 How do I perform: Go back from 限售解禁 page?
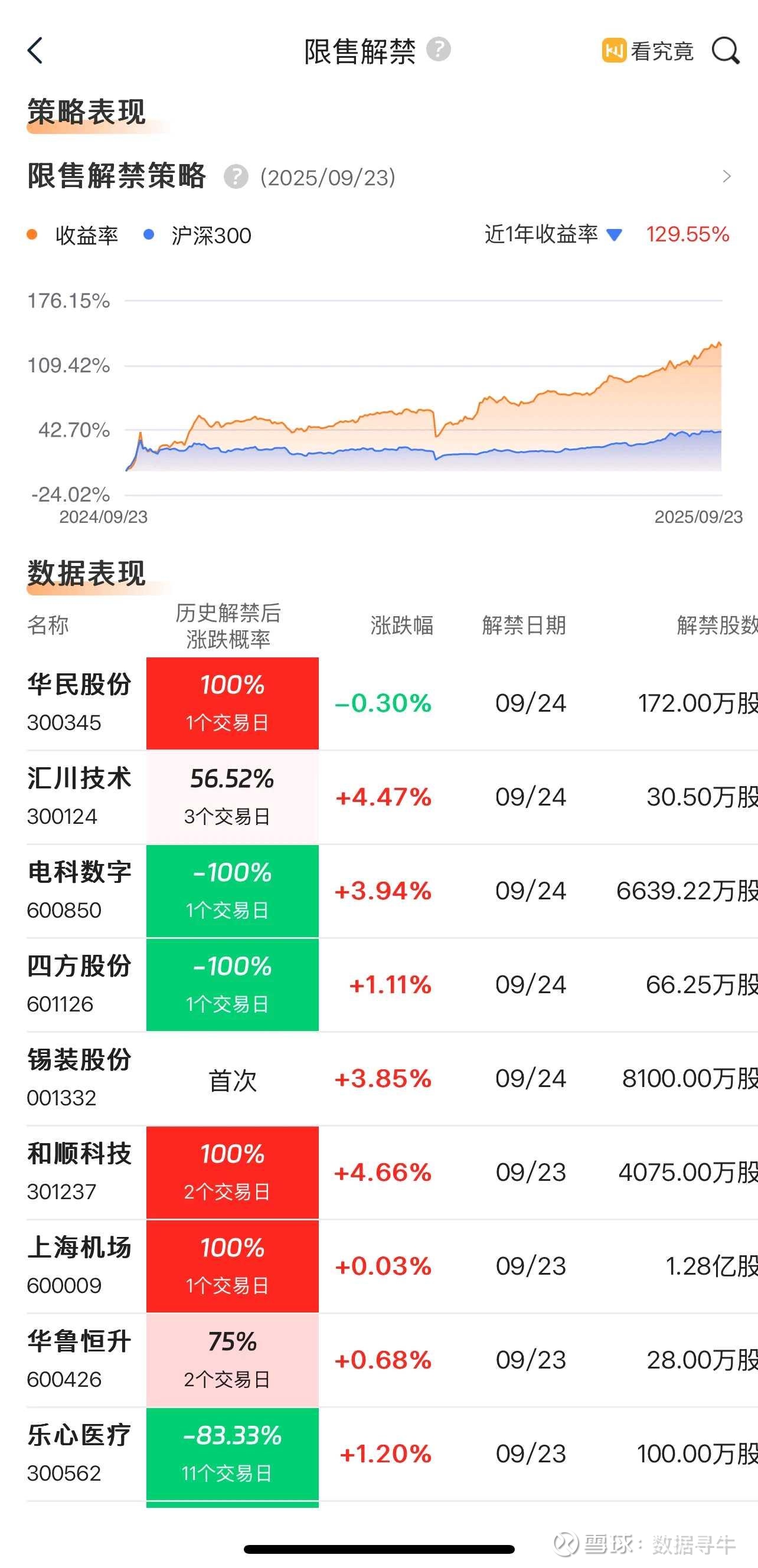[35, 51]
